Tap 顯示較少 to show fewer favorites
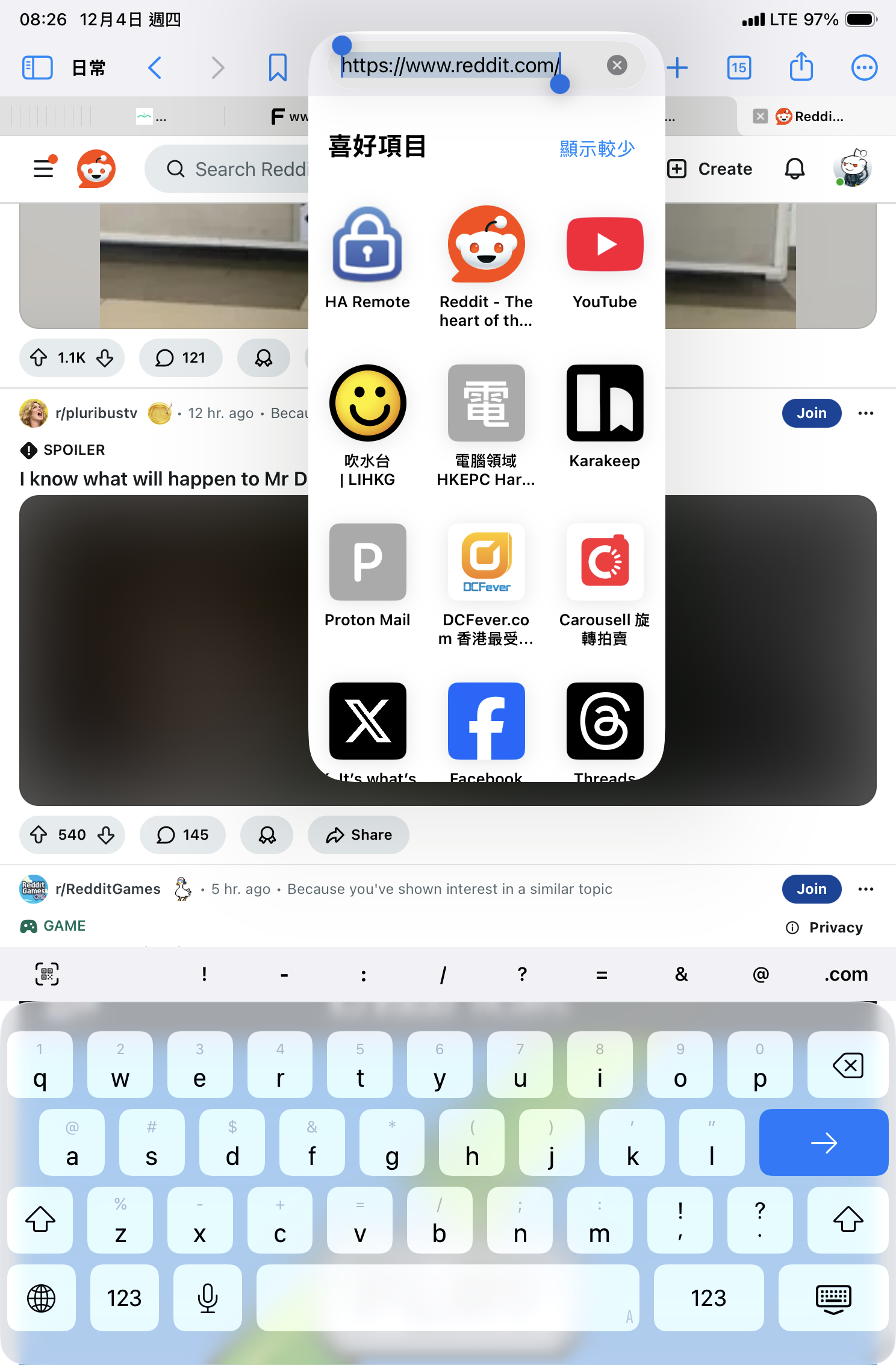896x1365 pixels. [x=596, y=148]
